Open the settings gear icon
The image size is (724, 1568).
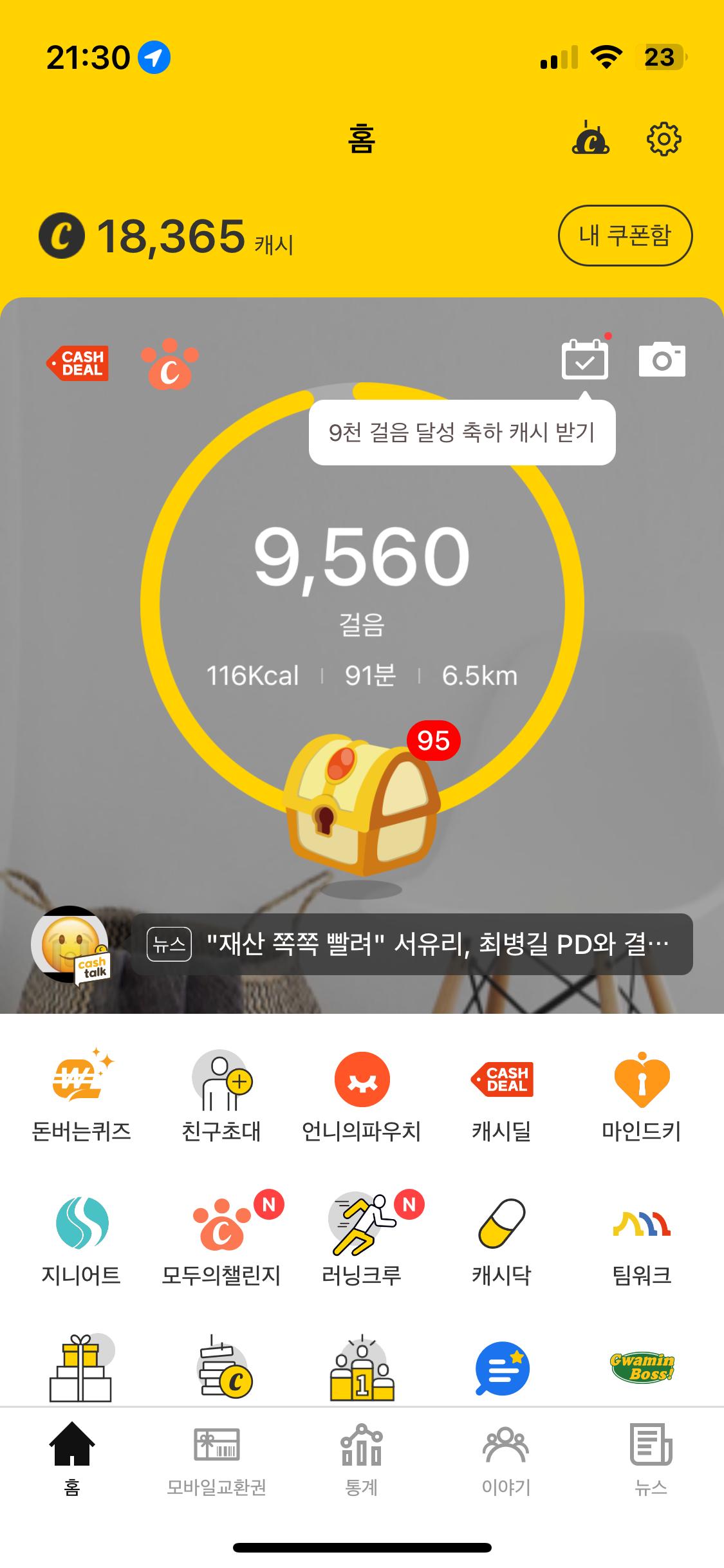click(x=664, y=138)
